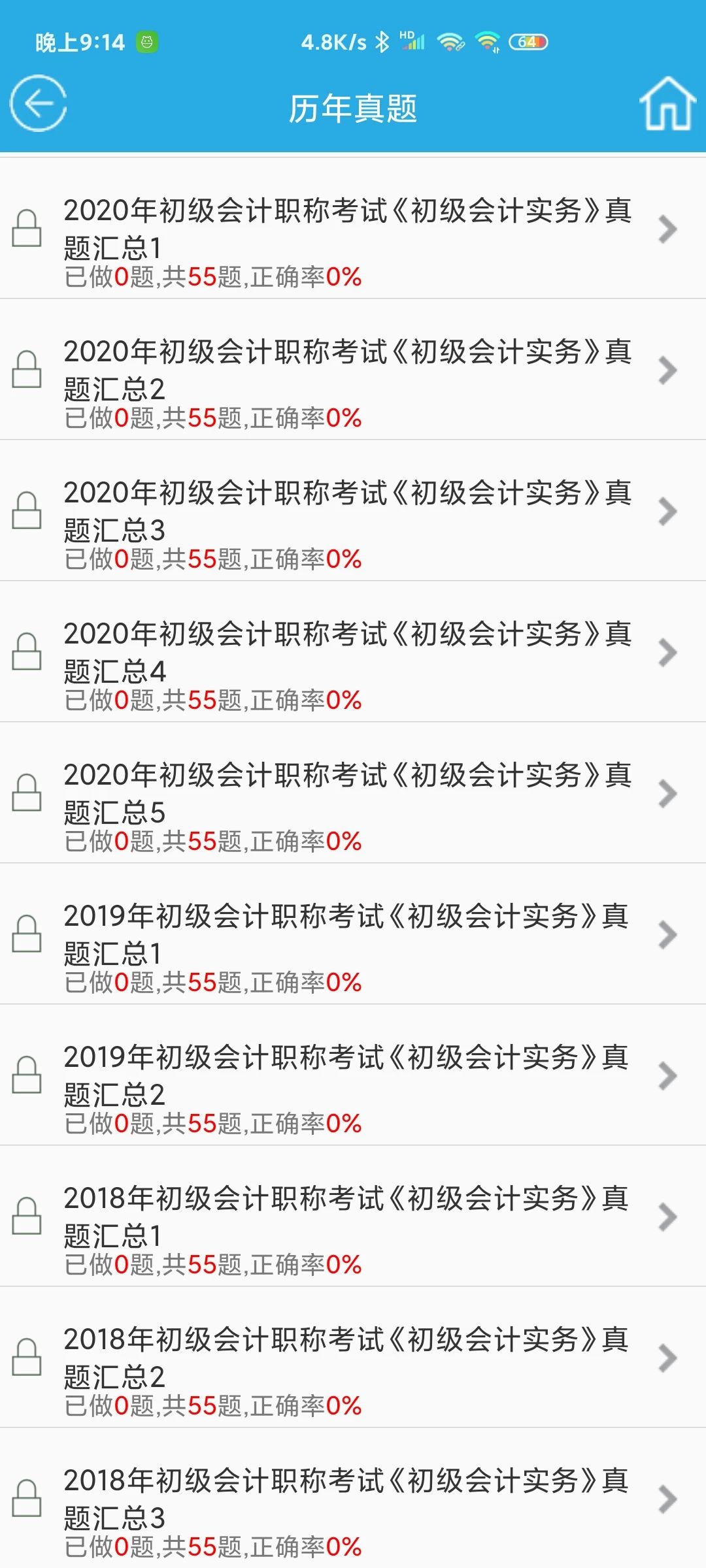The height and width of the screenshot is (1568, 706).
Task: View 2018年初级会计实务真题汇总2
Action: tap(346, 1359)
